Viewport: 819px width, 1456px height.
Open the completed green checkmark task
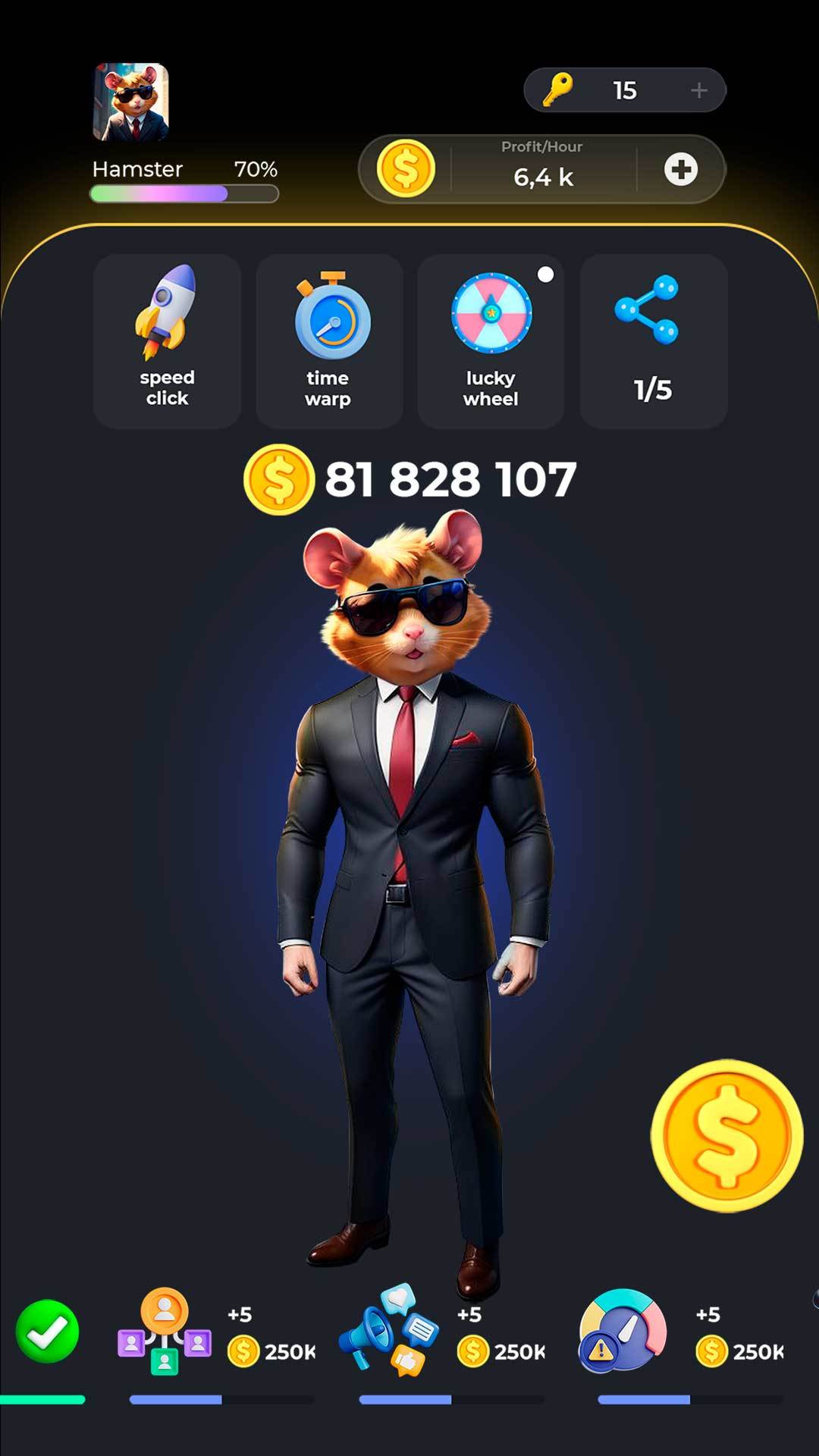tap(47, 1331)
